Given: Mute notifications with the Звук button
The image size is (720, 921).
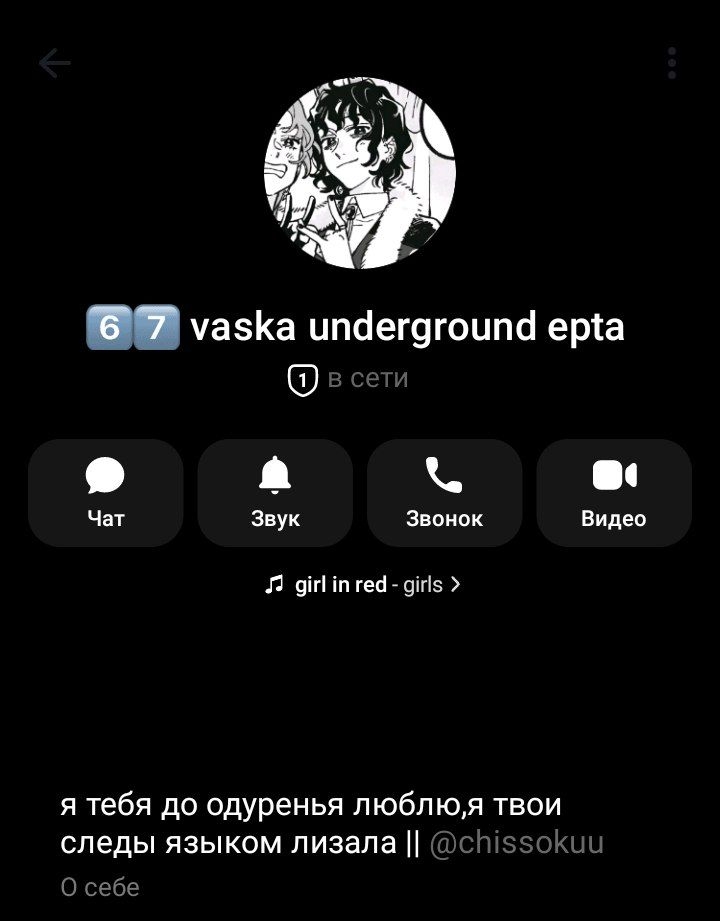Looking at the screenshot, I should tap(275, 493).
